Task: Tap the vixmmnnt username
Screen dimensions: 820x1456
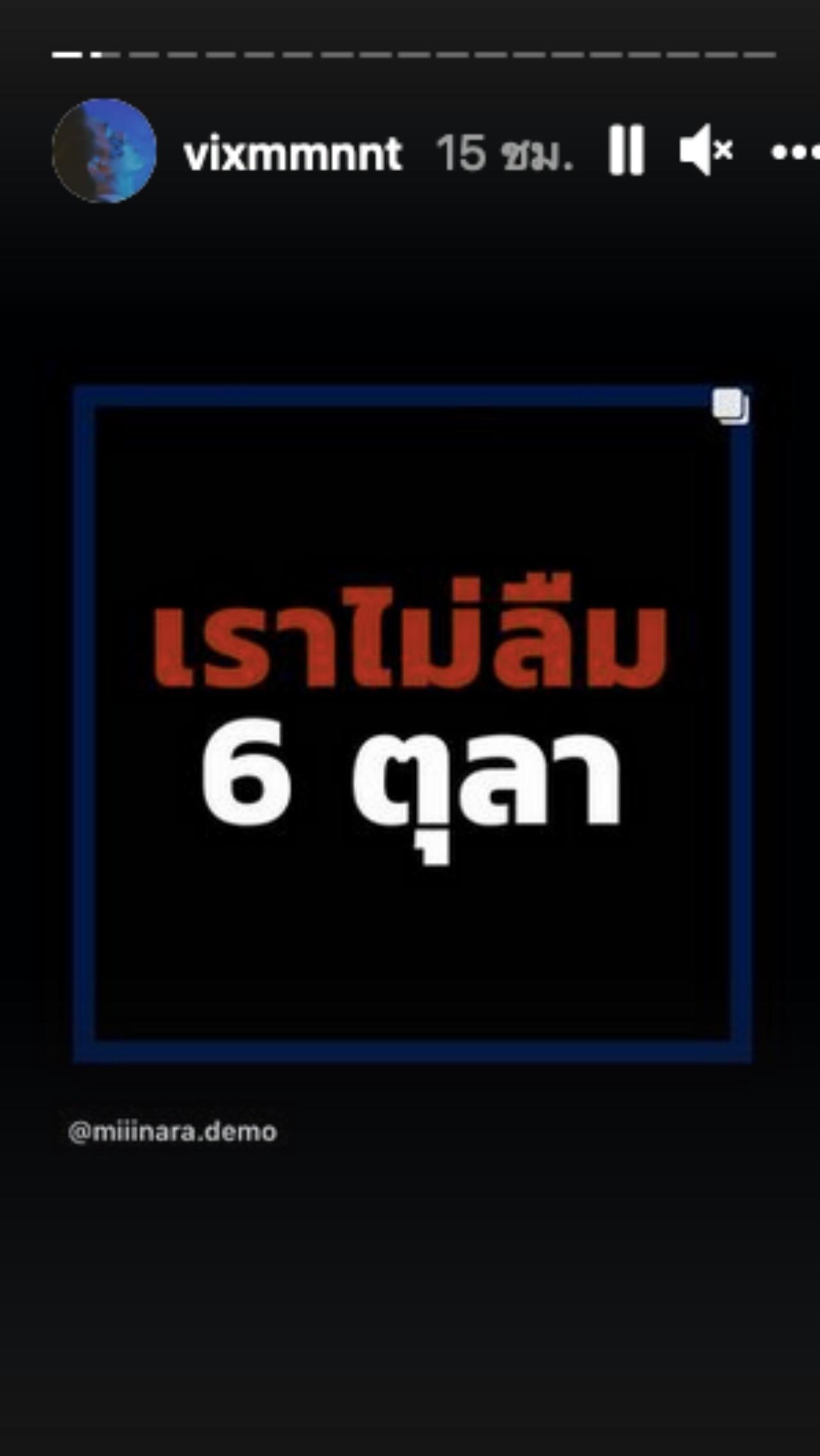Action: point(292,154)
